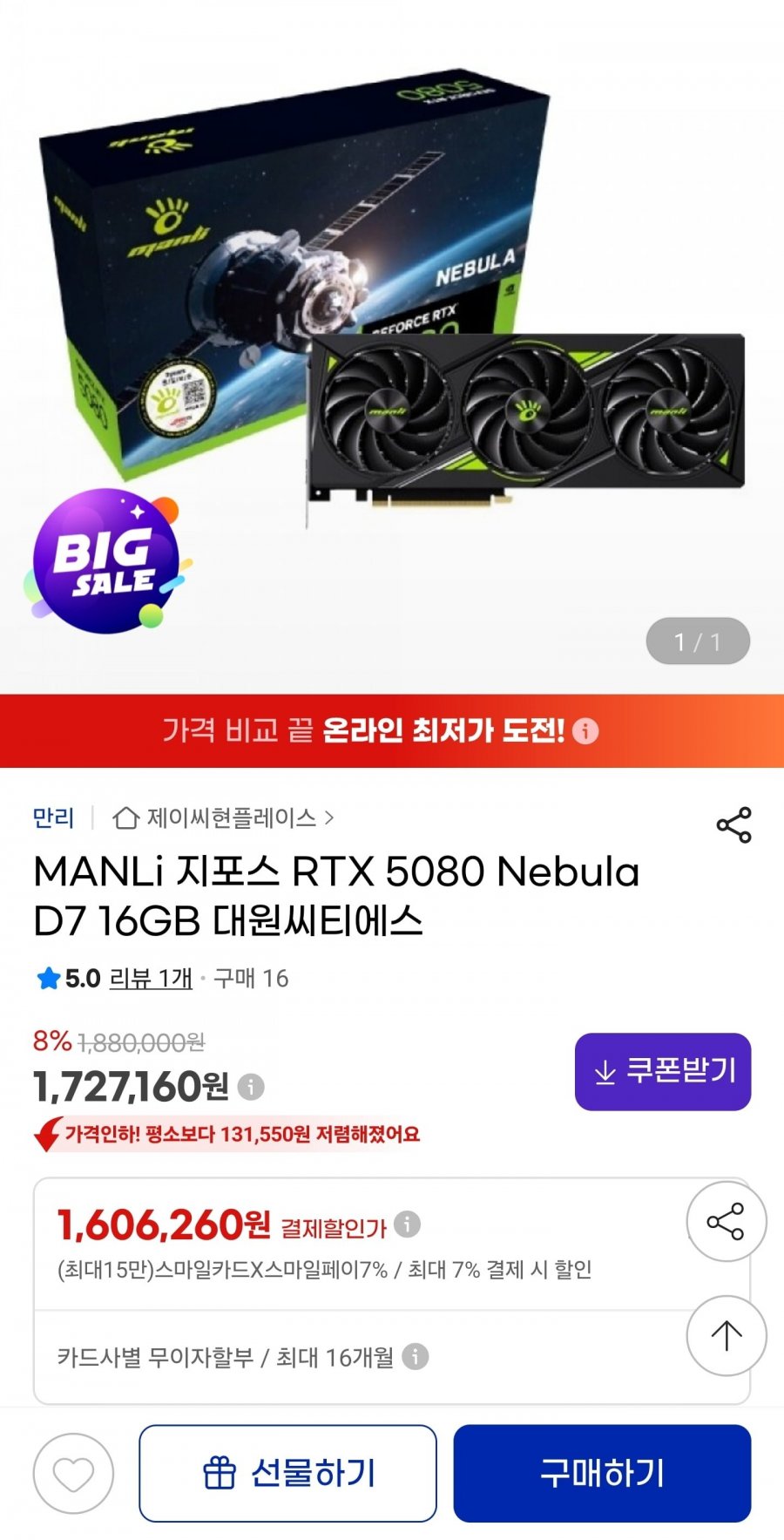Open info icon next to 결제할인가

407,1224
